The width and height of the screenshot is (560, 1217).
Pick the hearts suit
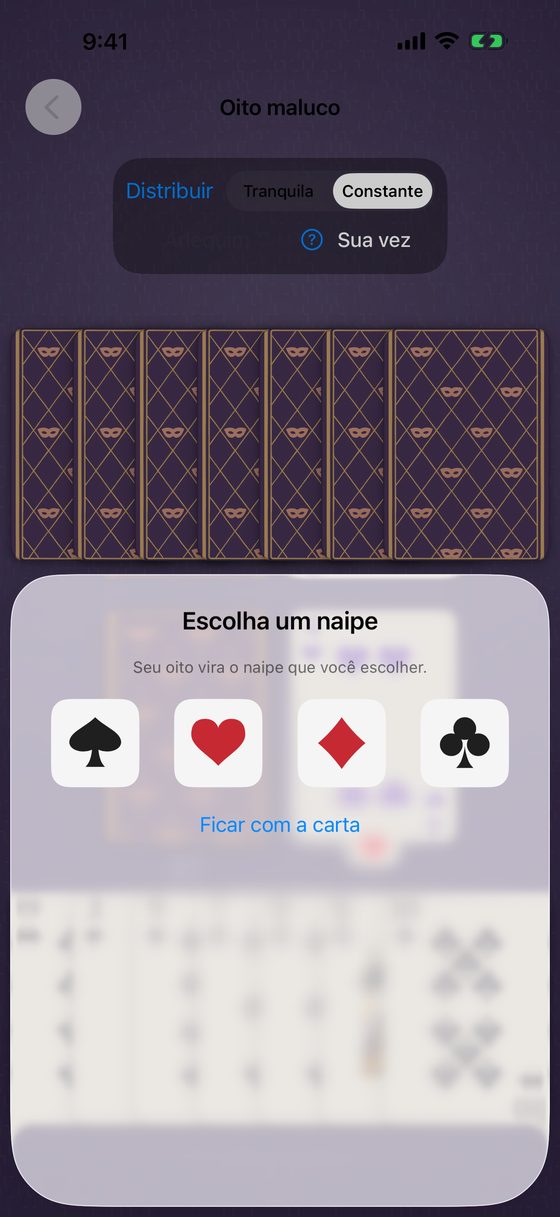click(x=218, y=743)
